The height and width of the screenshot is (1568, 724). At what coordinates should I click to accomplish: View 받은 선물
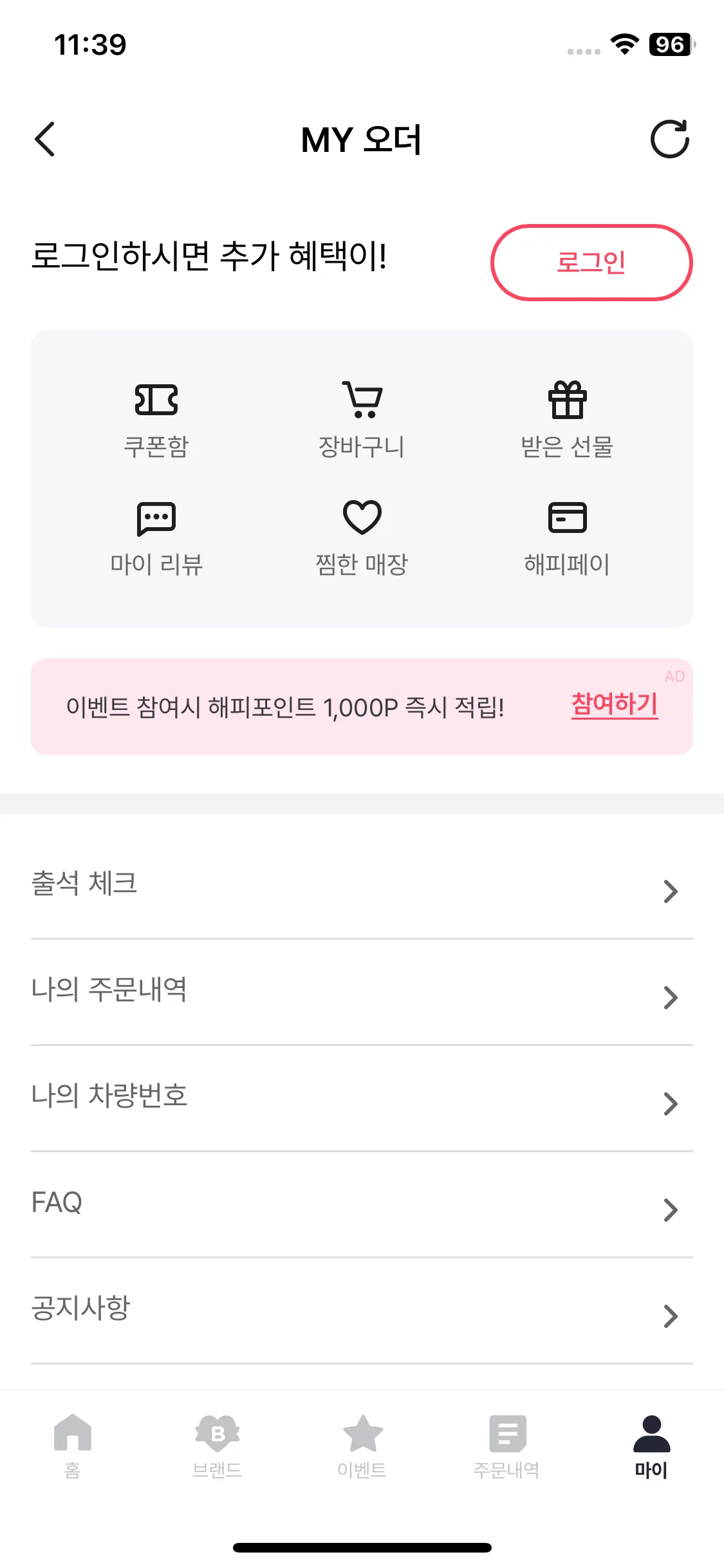[567, 420]
